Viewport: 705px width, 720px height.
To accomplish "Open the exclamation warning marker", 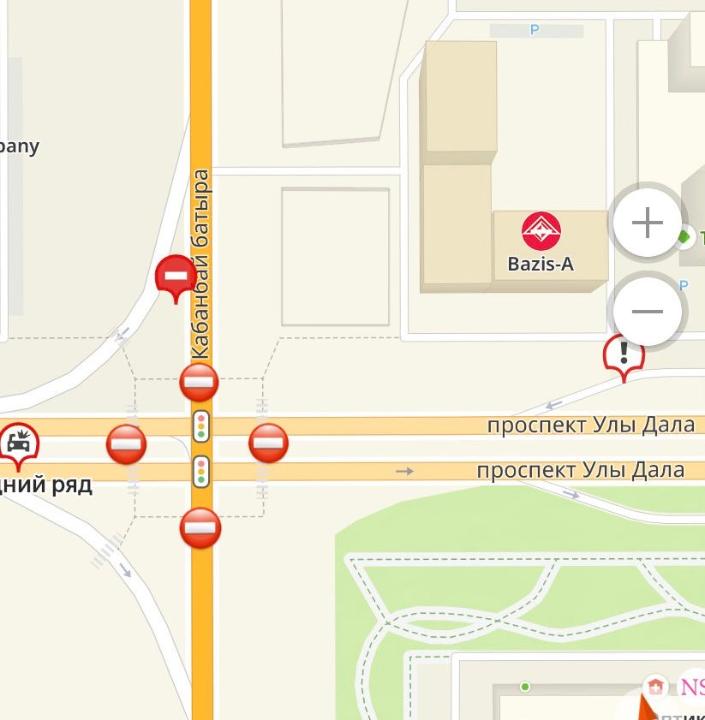I will [624, 354].
